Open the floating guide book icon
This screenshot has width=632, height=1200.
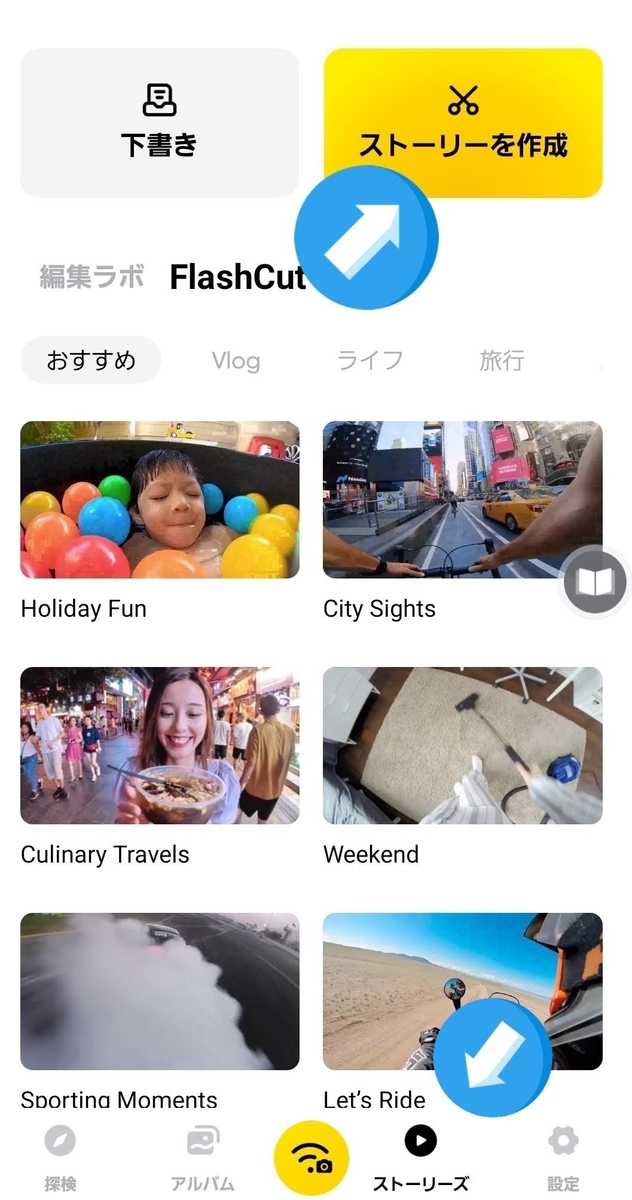tap(595, 581)
